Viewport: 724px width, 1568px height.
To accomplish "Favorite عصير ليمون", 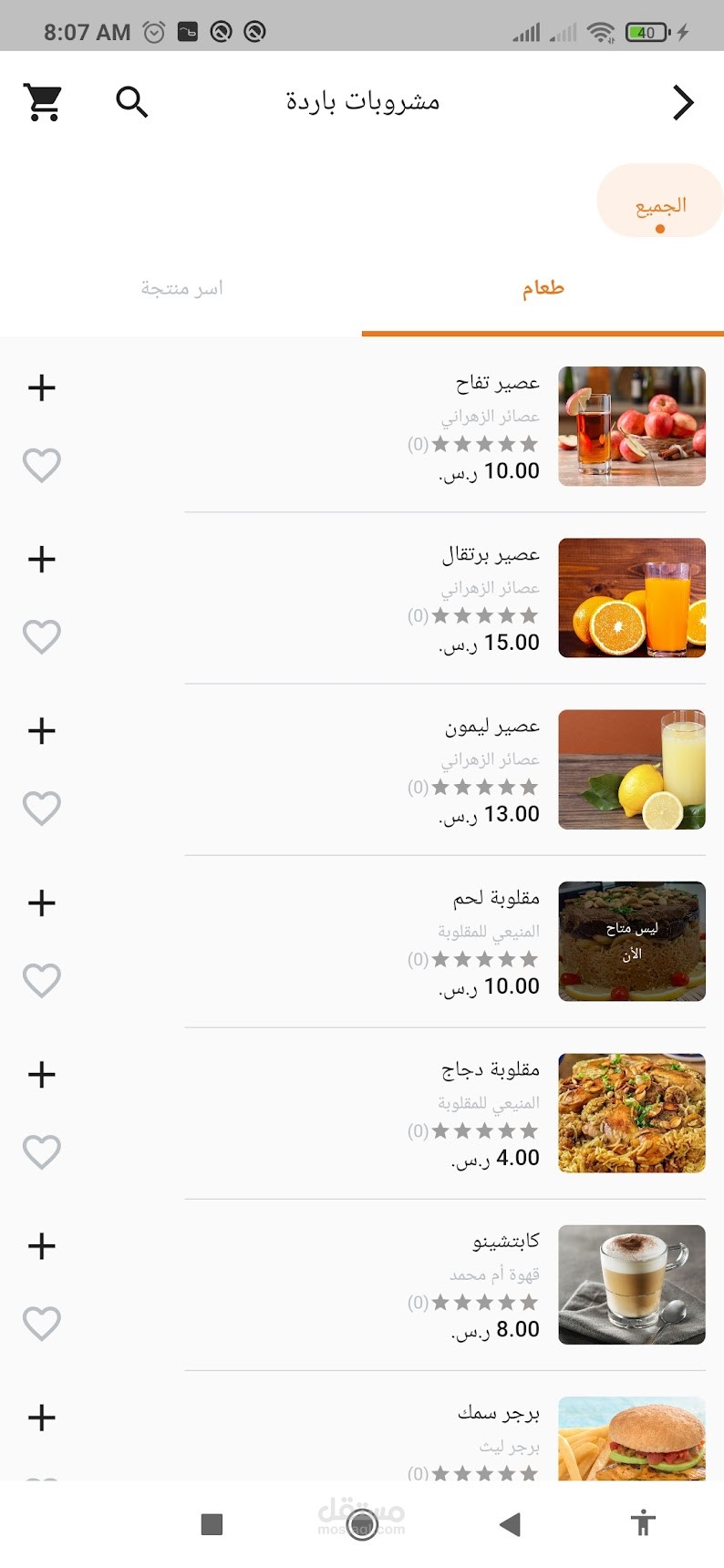I will tap(42, 808).
